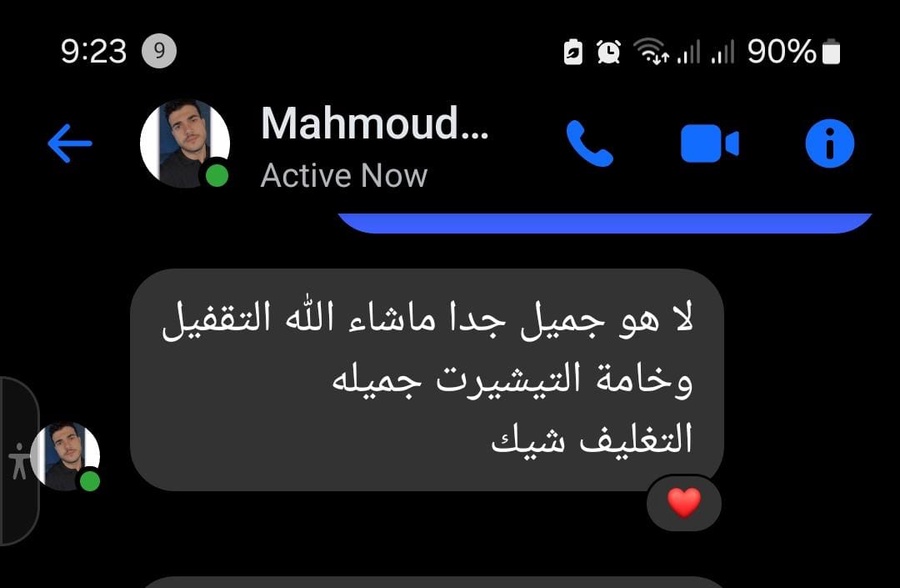Tap Mahmoud's avatar beside the message
This screenshot has height=588, width=900.
[x=66, y=457]
